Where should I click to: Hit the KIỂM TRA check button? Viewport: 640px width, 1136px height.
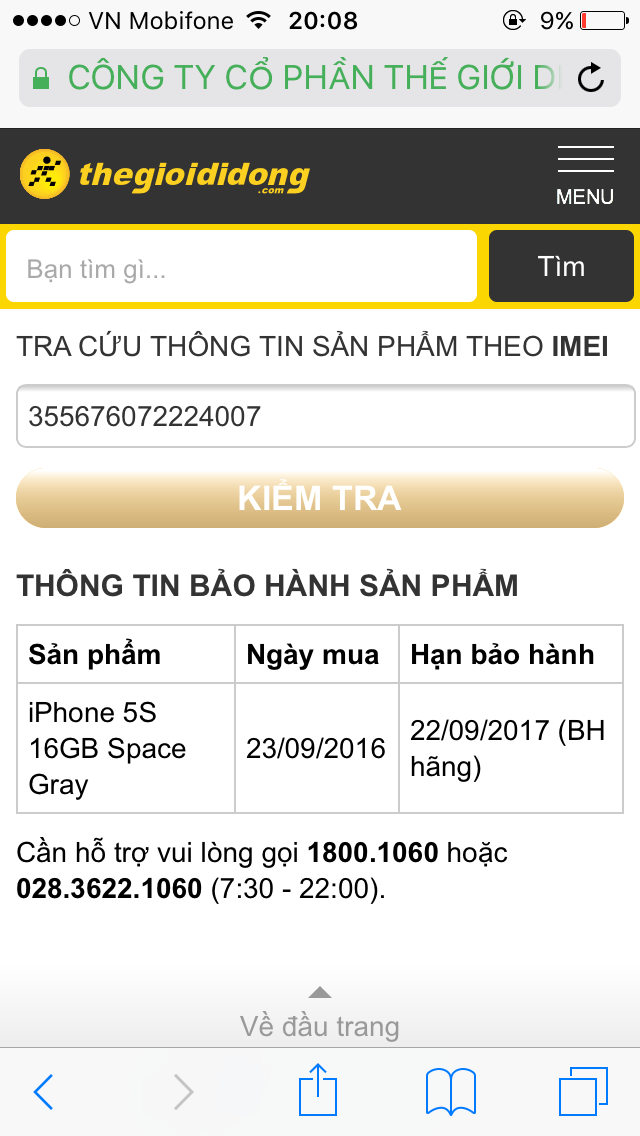pos(320,498)
